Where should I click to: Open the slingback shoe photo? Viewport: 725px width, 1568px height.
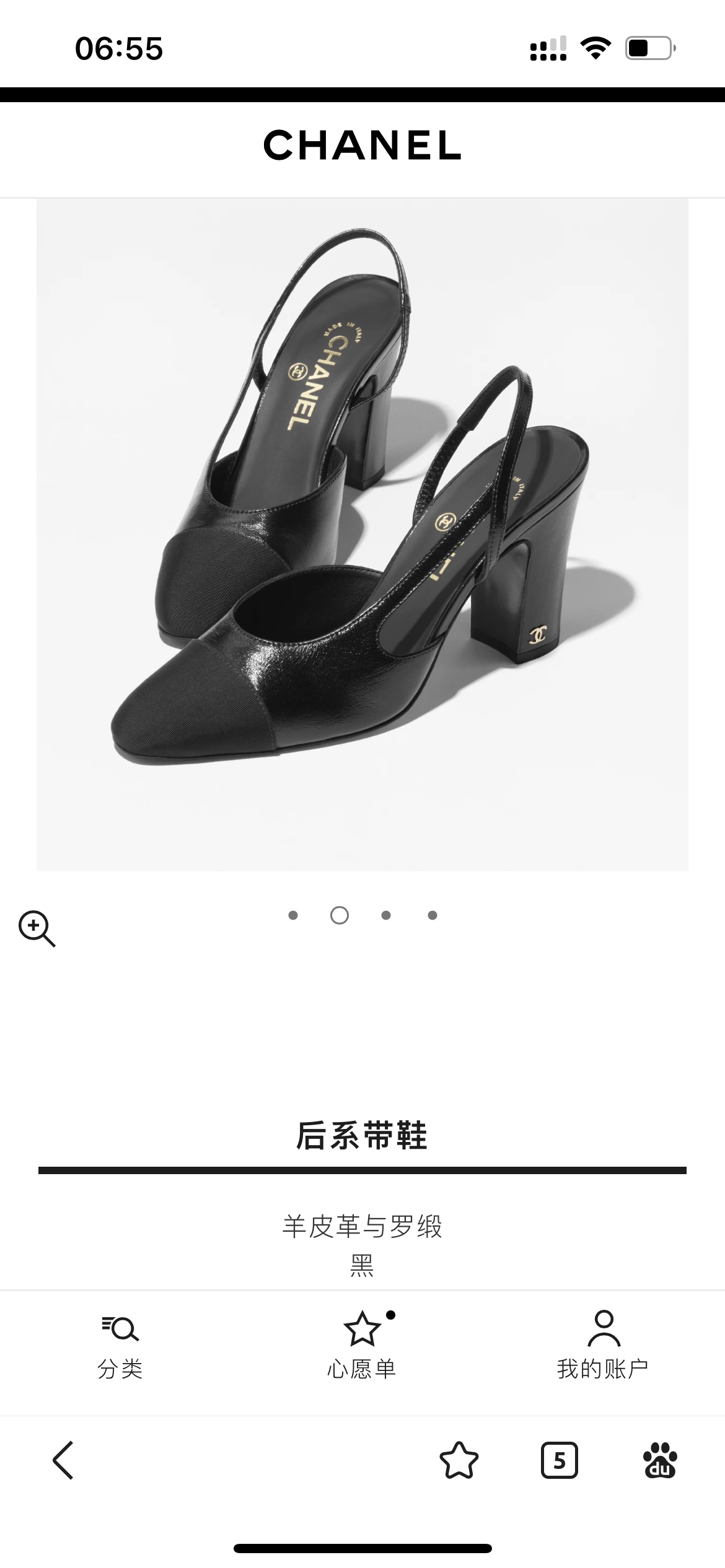coord(362,534)
